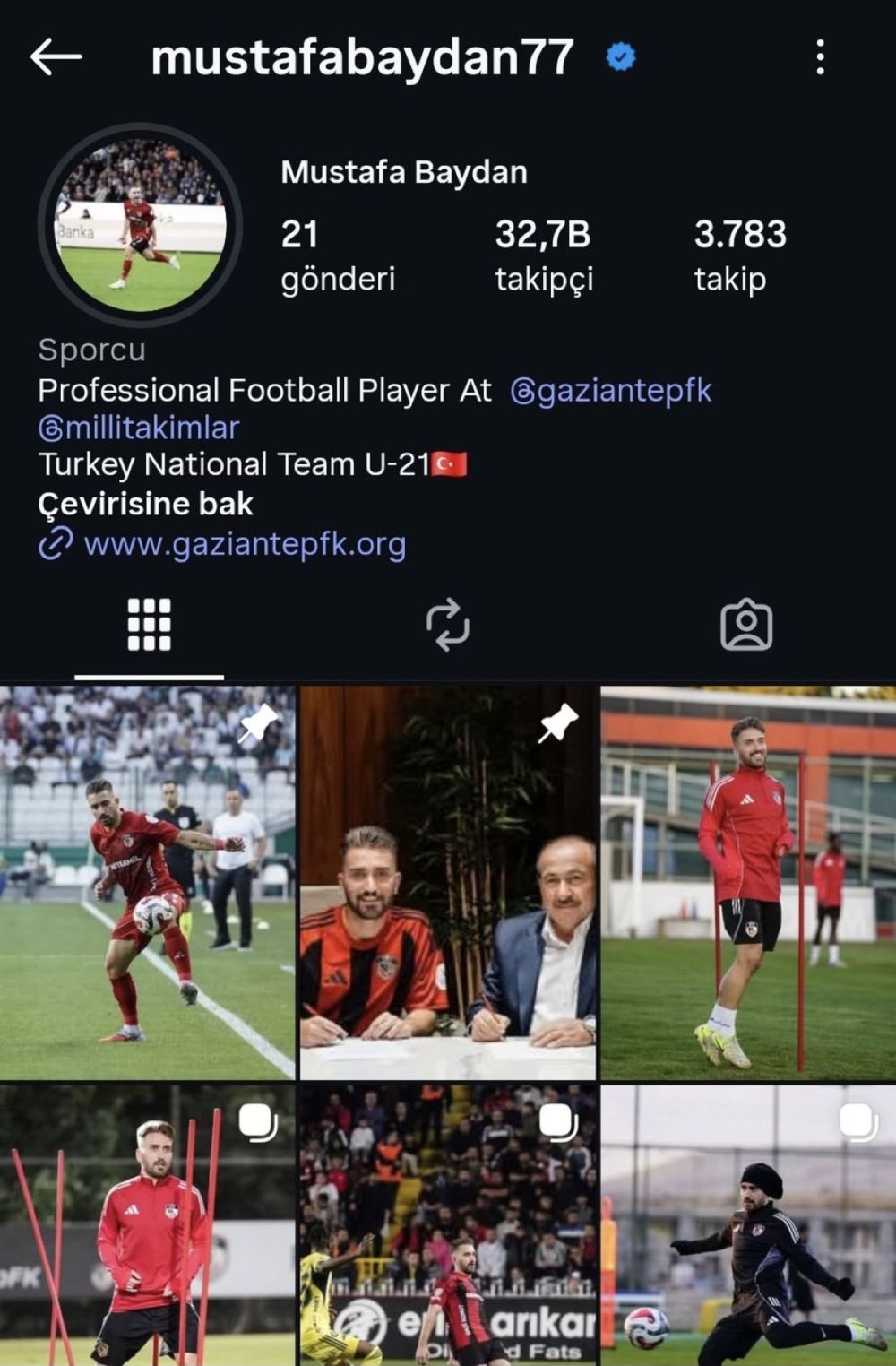Open pinned post of player dribbling ball
This screenshot has width=896, height=1366.
(x=147, y=883)
